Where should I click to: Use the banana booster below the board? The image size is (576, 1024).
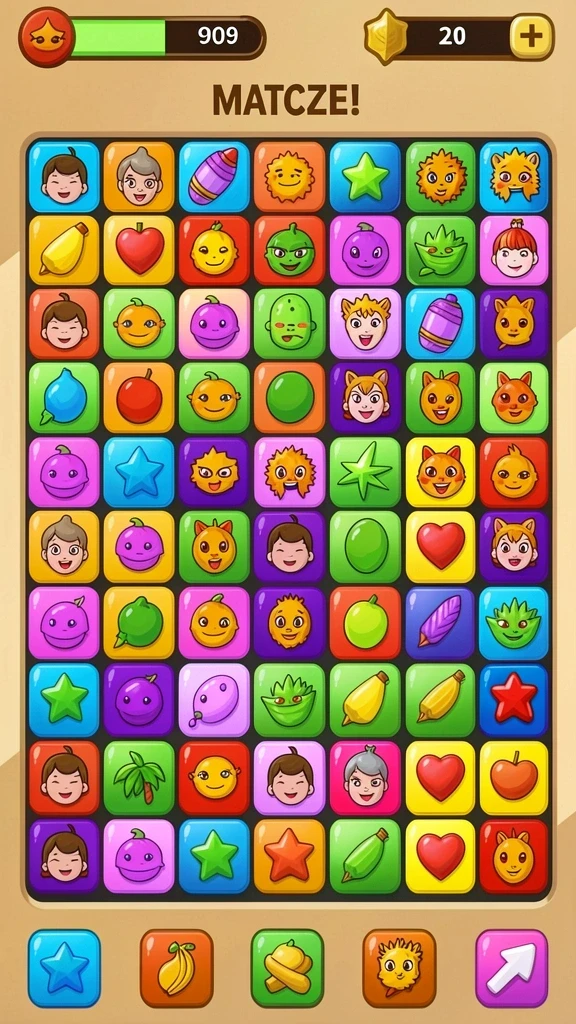[176, 968]
